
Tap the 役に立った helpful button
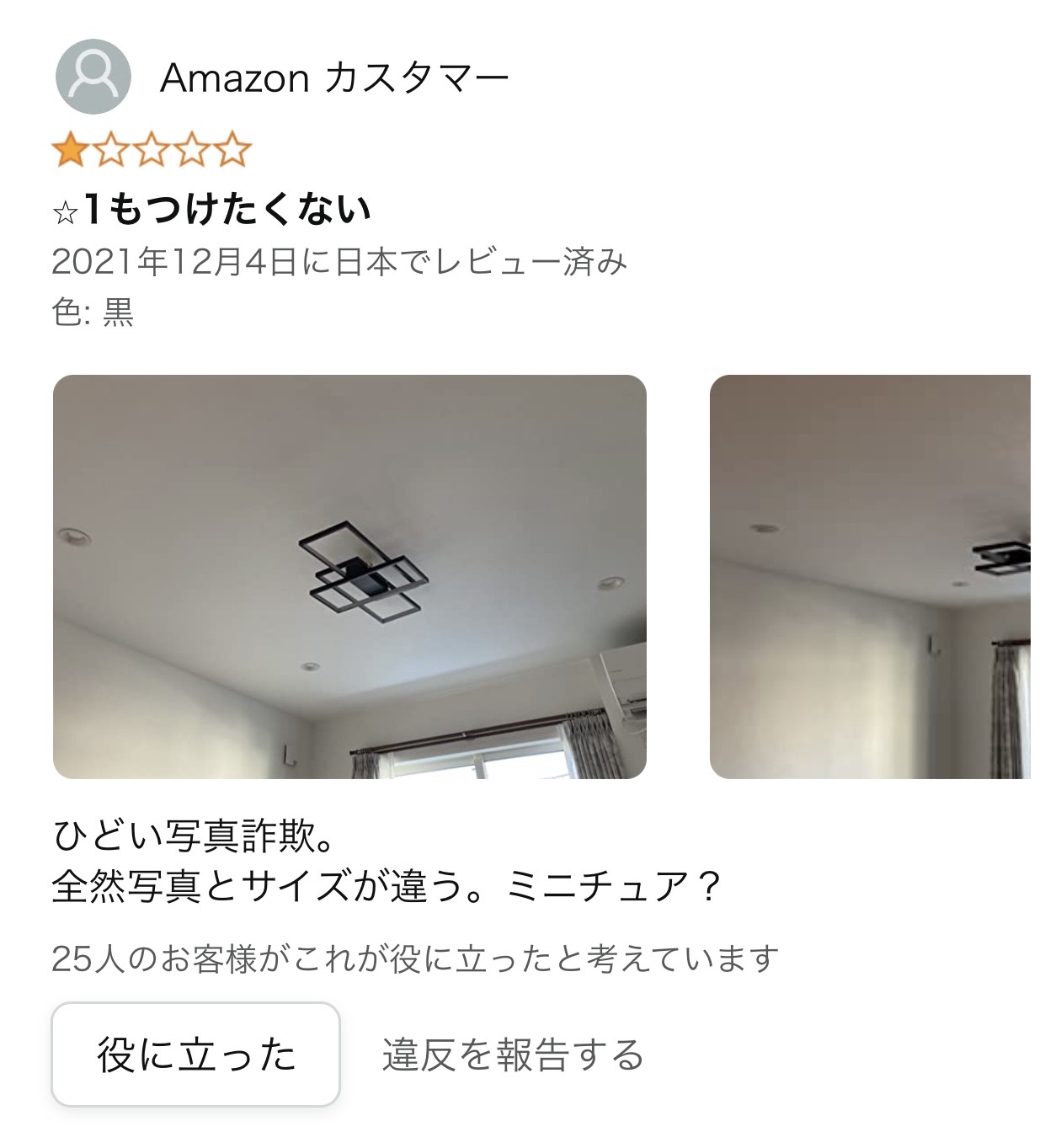coord(195,1054)
